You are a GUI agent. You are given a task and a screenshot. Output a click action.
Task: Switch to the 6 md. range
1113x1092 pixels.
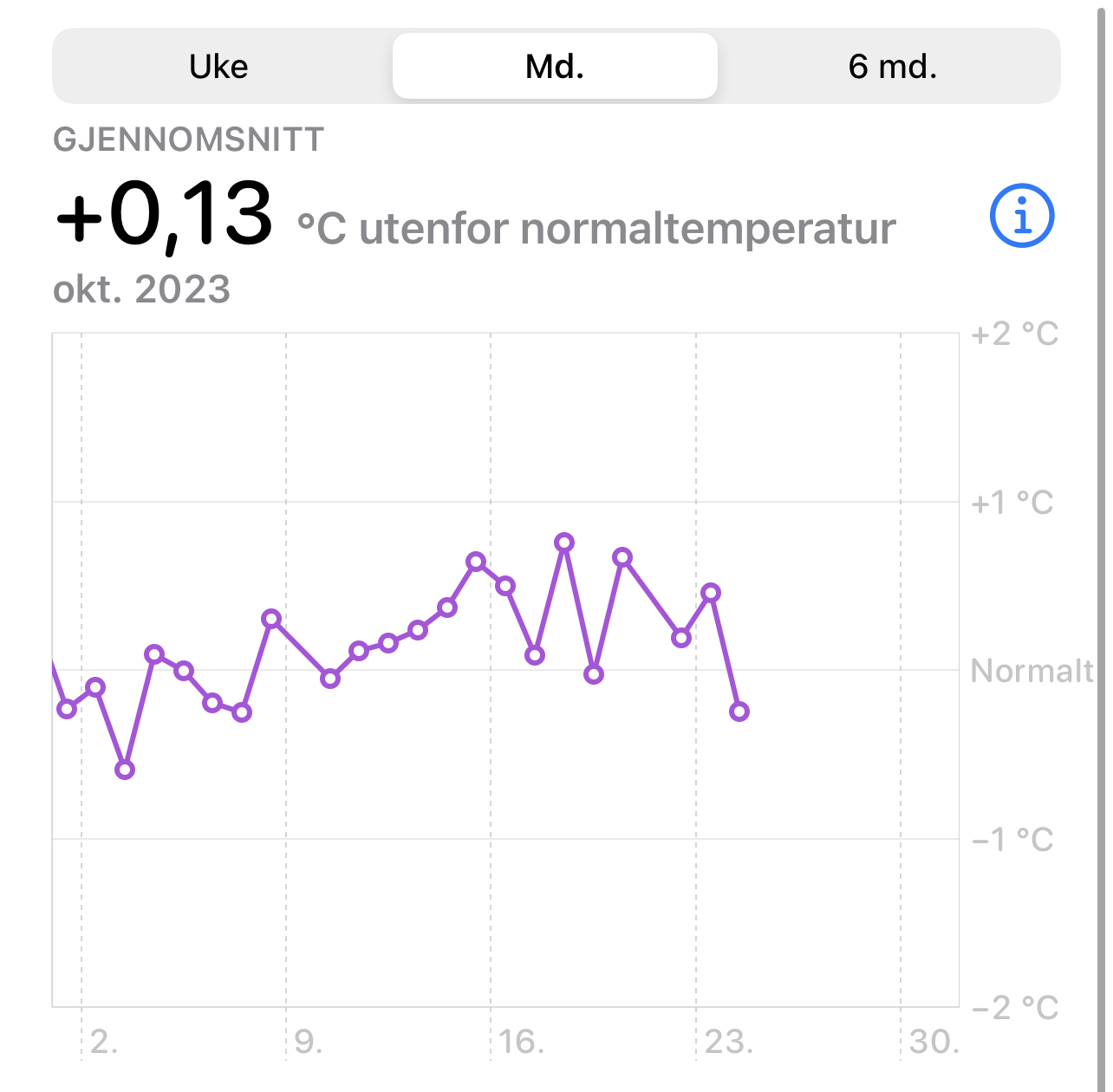click(x=892, y=67)
